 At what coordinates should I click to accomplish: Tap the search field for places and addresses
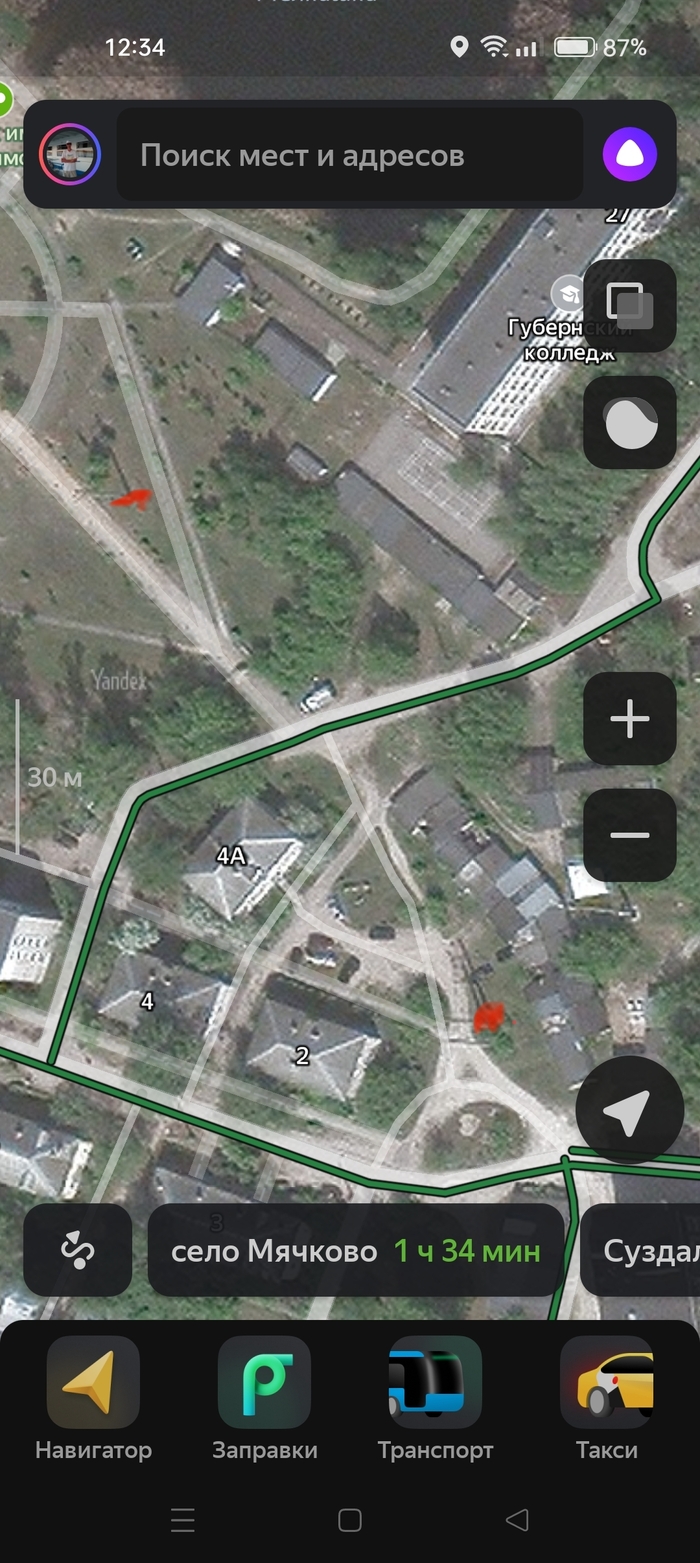[x=350, y=155]
